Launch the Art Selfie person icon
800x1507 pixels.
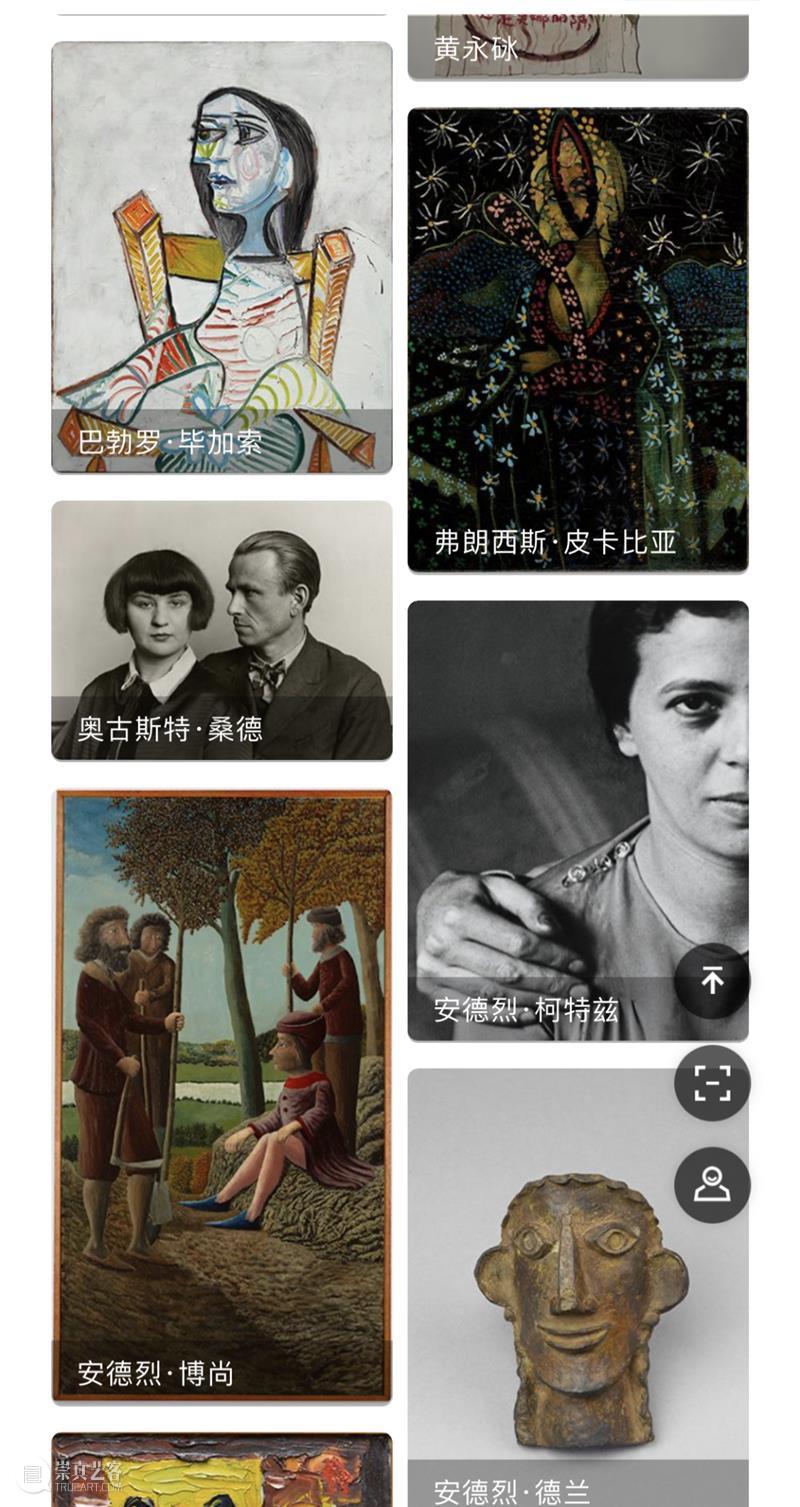712,1184
